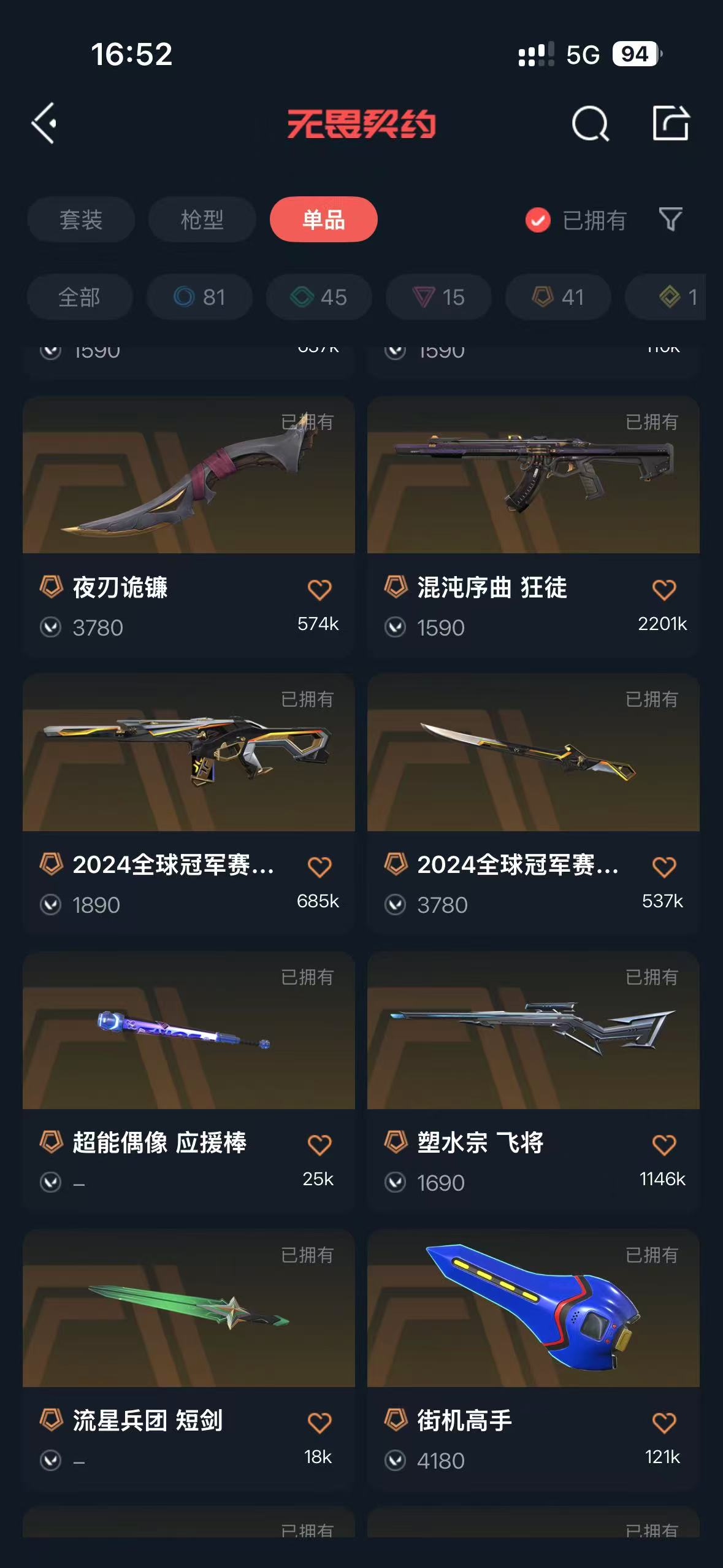
Task: Select the 全部 filter chip
Action: [x=80, y=298]
